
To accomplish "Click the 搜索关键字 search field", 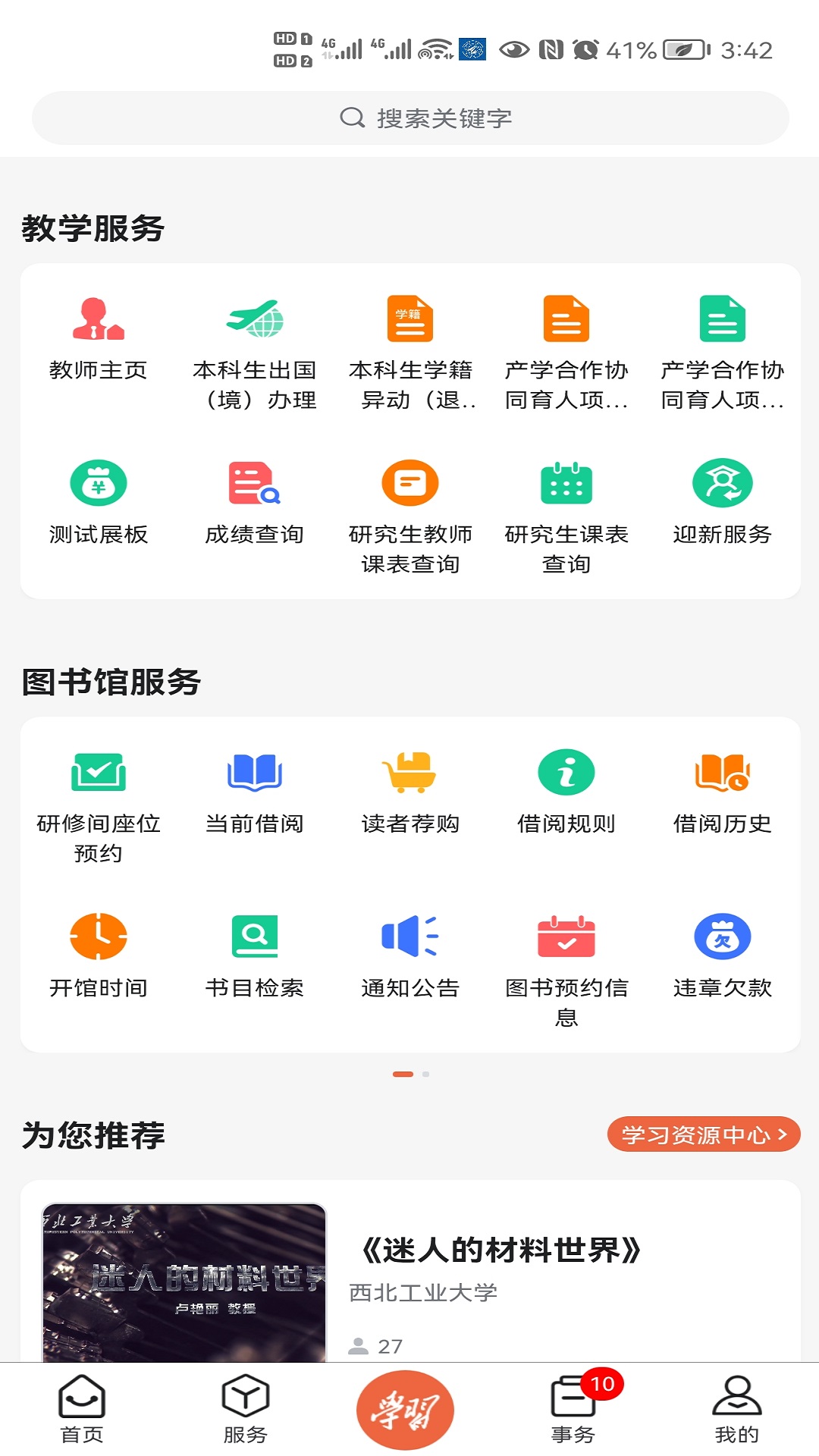I will (x=409, y=118).
